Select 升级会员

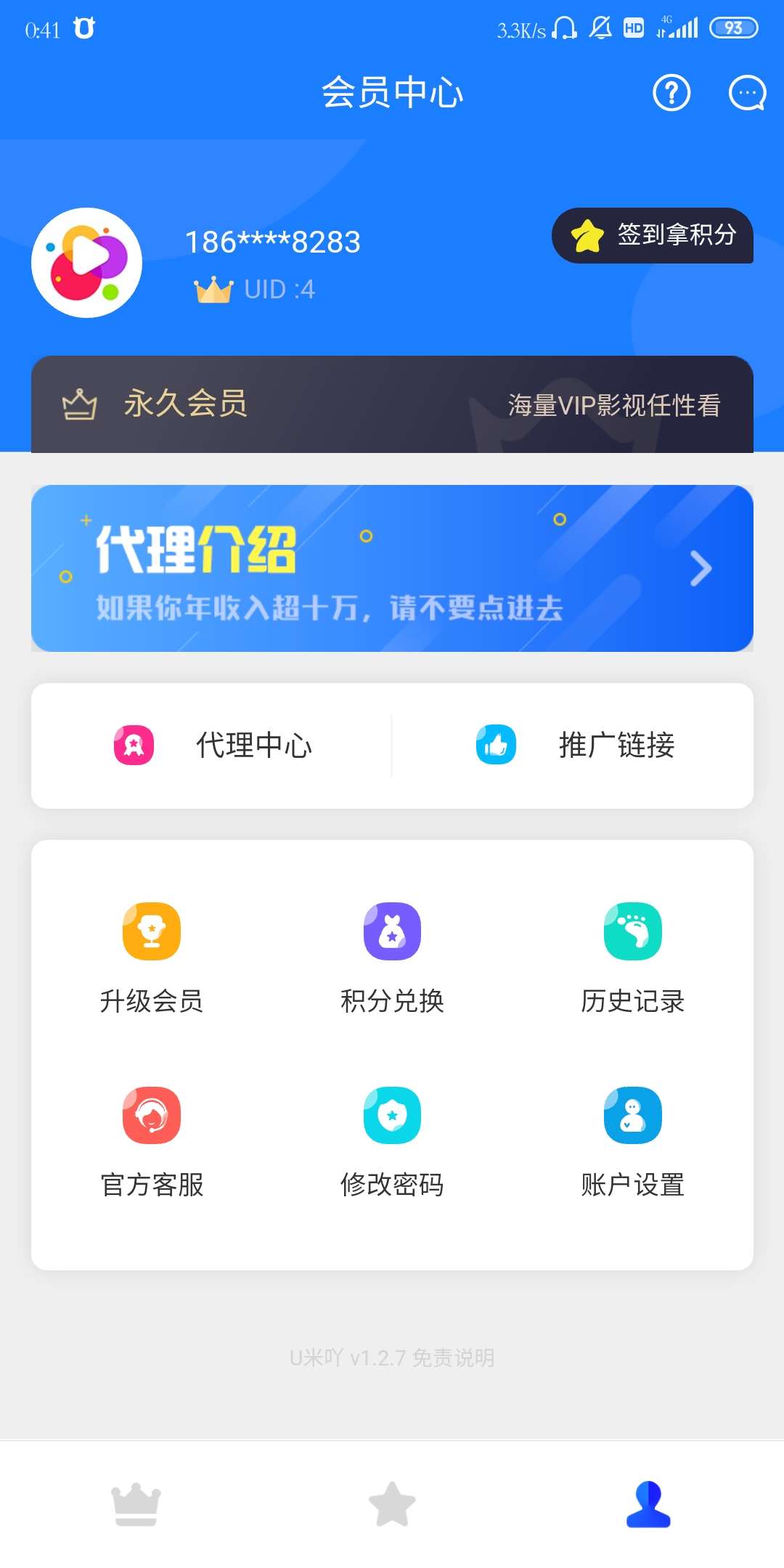point(151,957)
